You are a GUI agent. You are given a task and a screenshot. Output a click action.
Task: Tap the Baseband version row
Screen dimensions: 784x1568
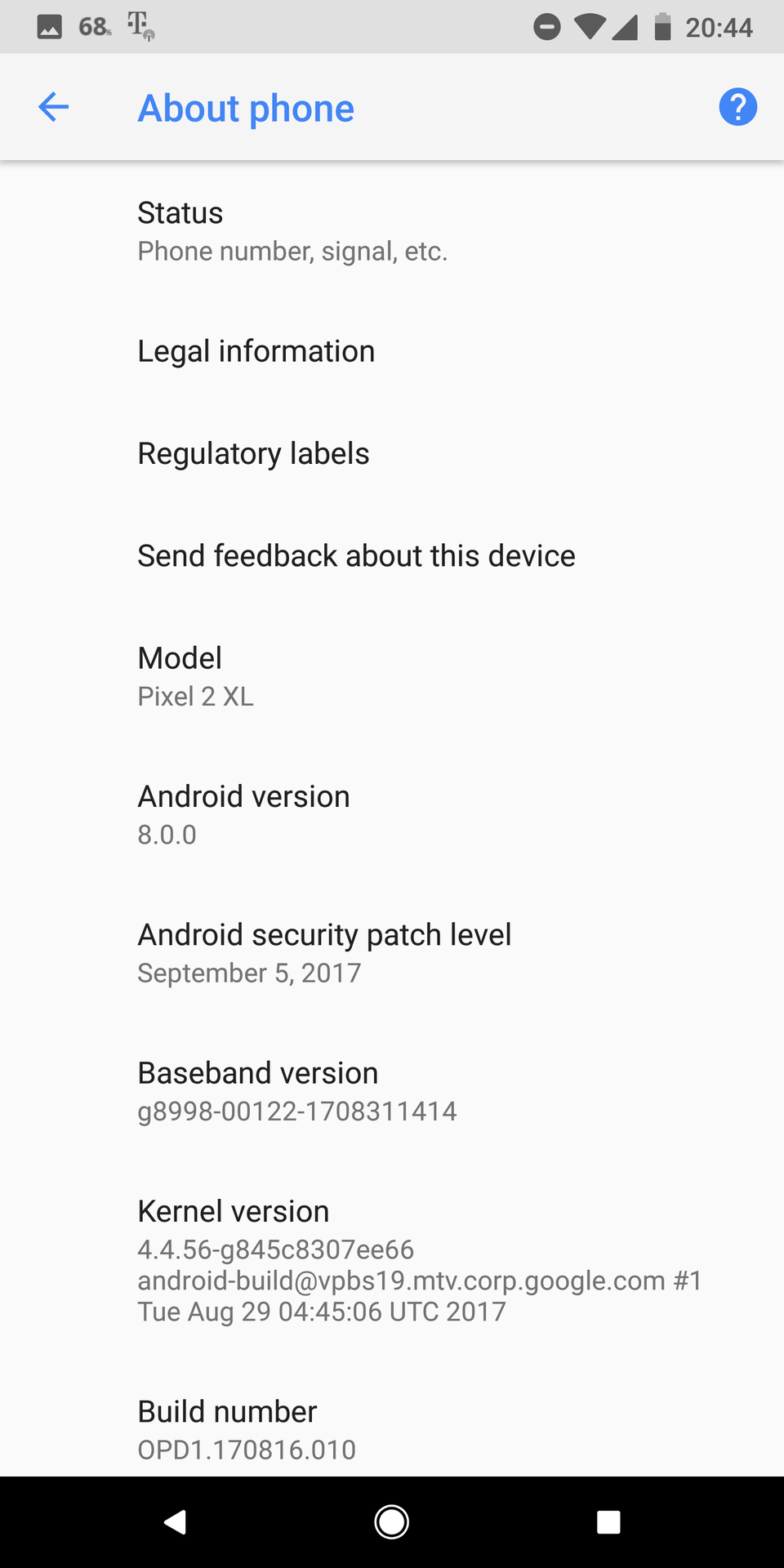point(392,1090)
